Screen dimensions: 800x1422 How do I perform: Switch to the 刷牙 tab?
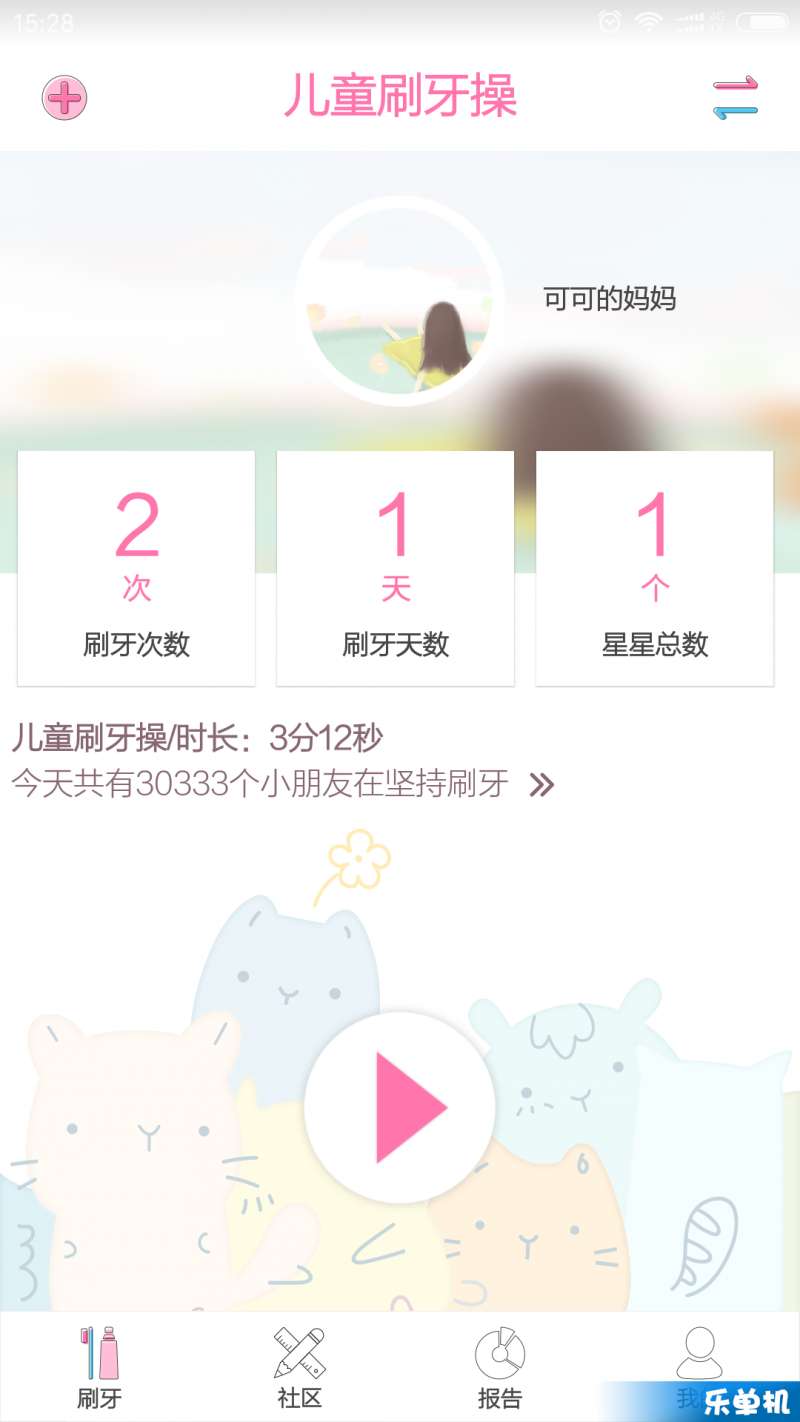pyautogui.click(x=99, y=1367)
